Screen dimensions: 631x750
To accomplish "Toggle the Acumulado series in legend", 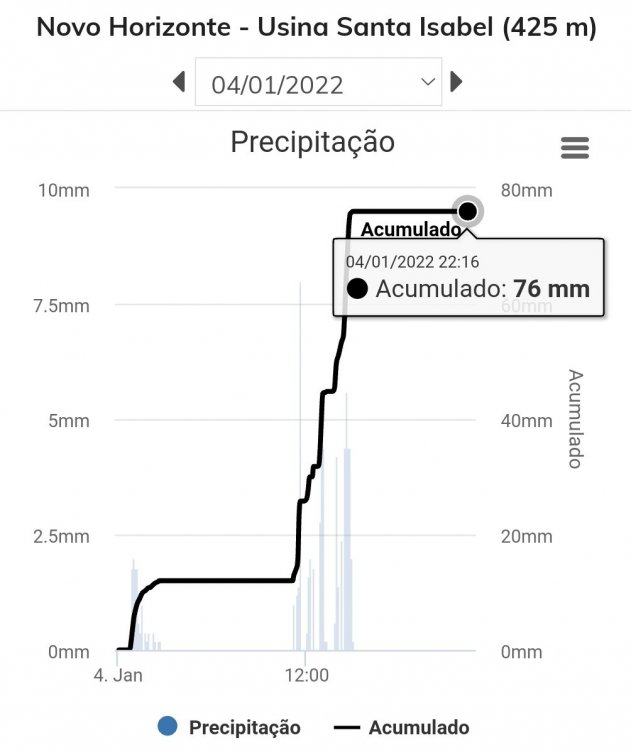I will coord(401,728).
